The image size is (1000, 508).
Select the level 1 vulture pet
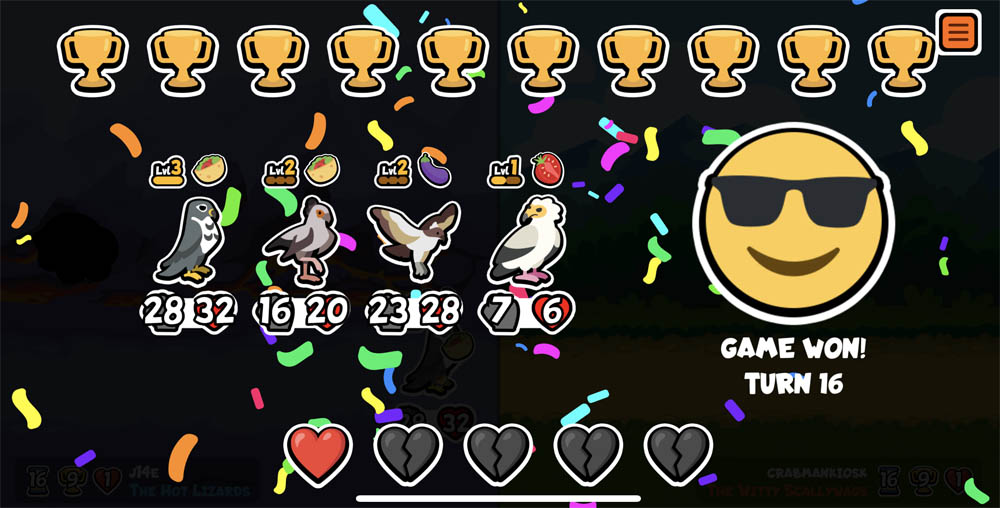click(x=528, y=242)
